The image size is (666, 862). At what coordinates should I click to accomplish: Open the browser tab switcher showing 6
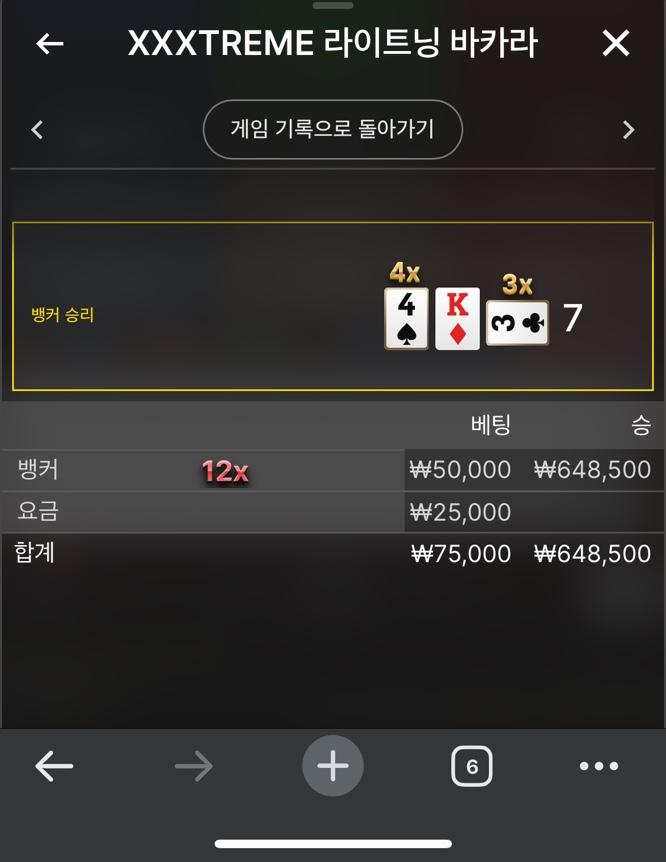[x=472, y=766]
